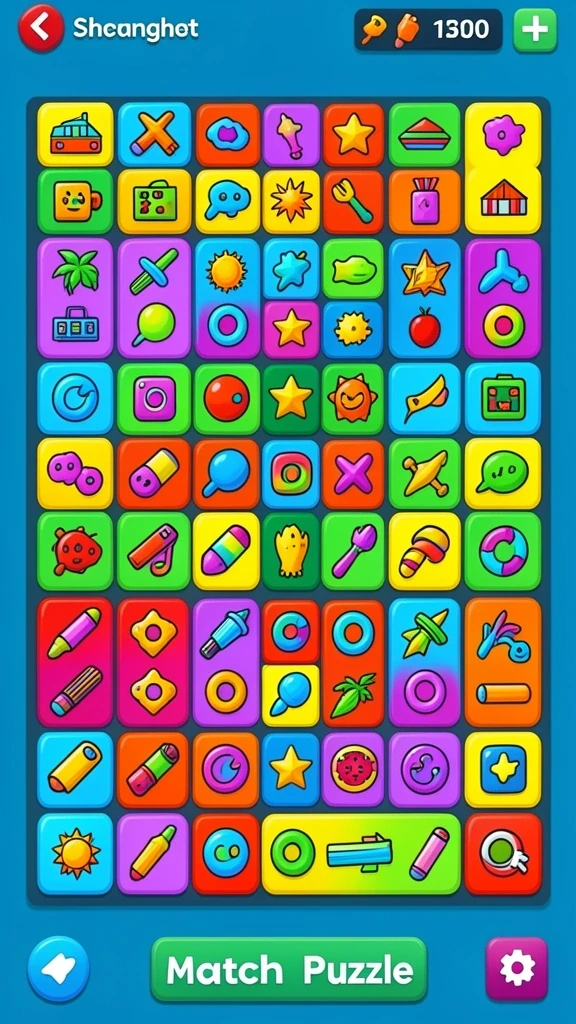Choose the striped mushroom tile
Screen dimensions: 576x1024
coord(424,551)
